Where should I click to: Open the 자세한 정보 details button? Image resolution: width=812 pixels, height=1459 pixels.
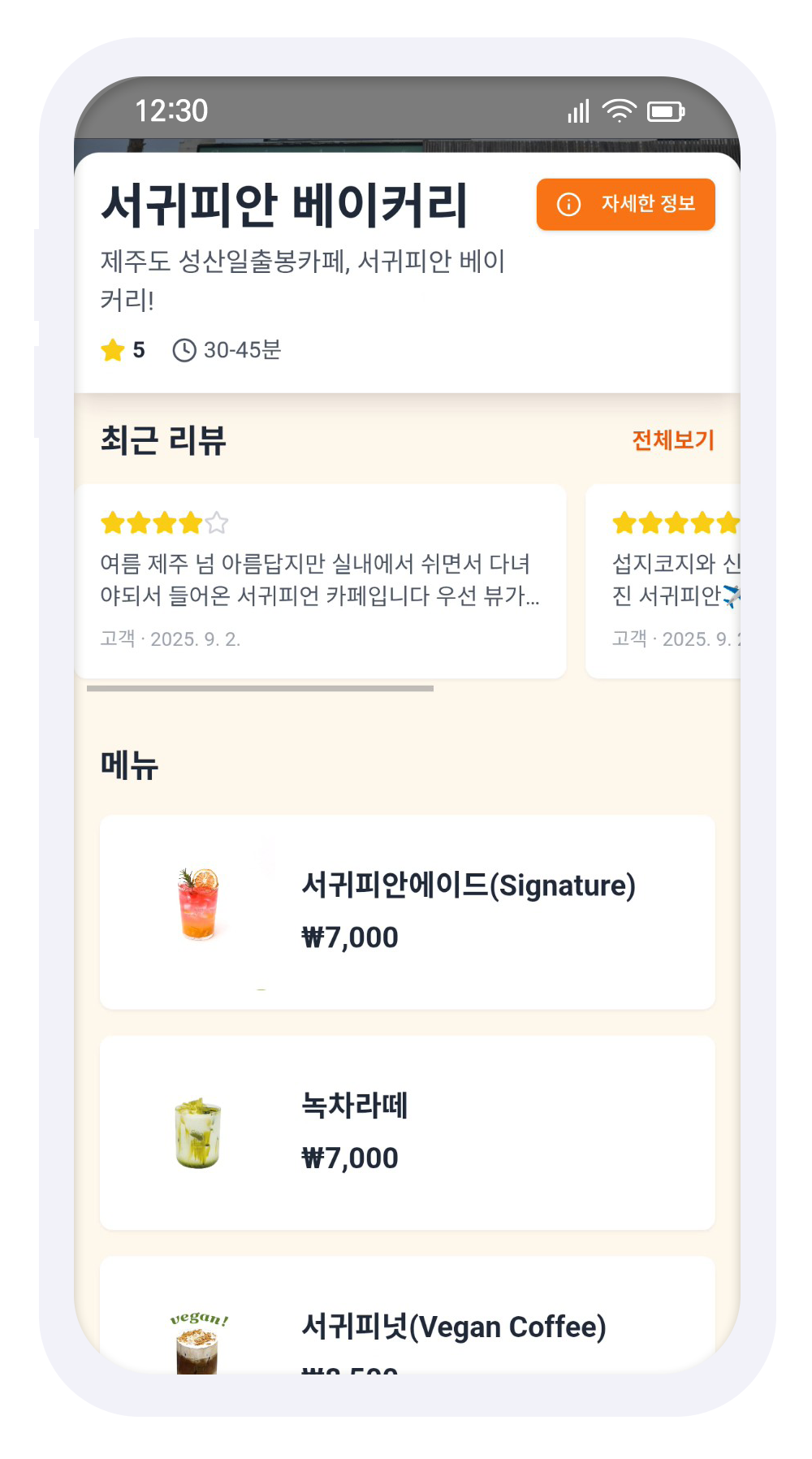coord(625,204)
